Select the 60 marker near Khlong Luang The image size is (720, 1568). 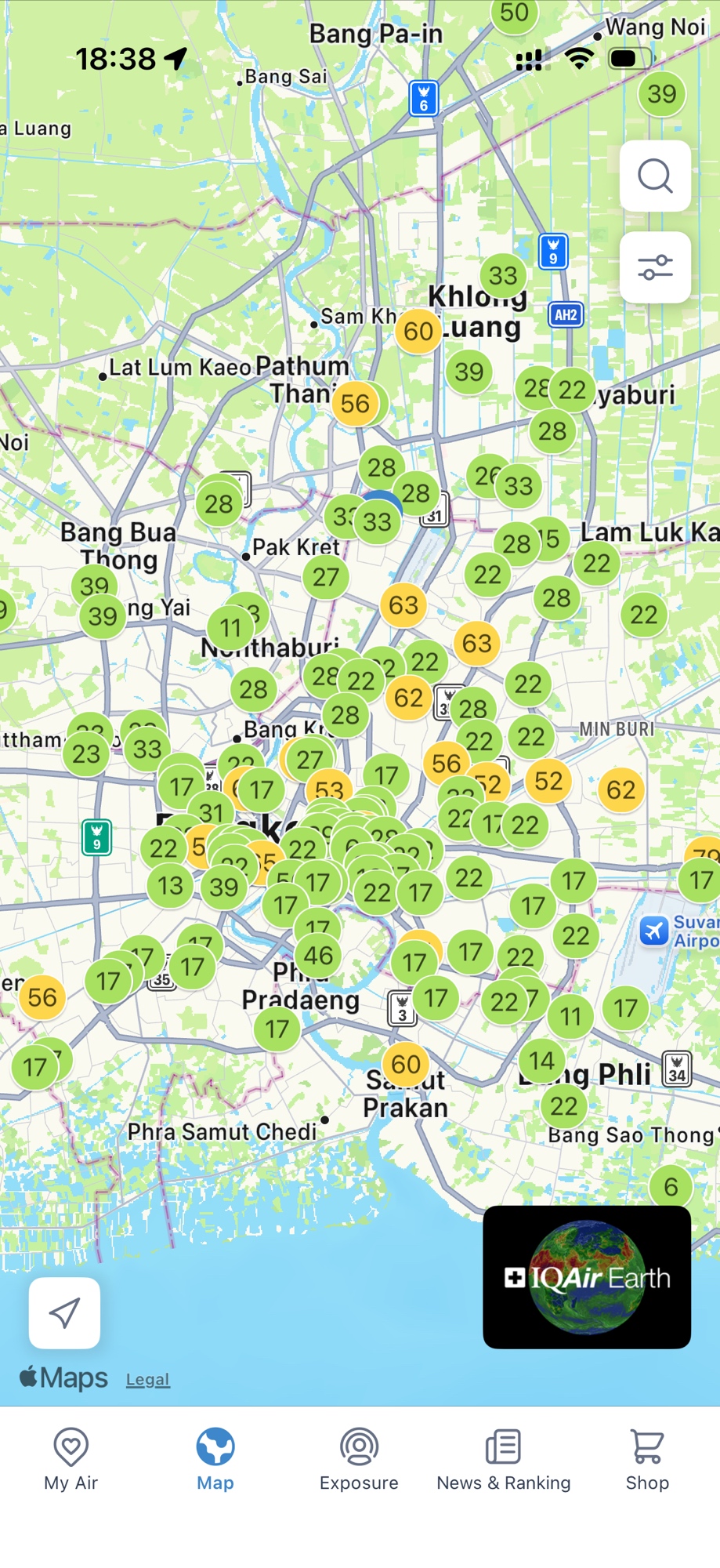click(418, 331)
